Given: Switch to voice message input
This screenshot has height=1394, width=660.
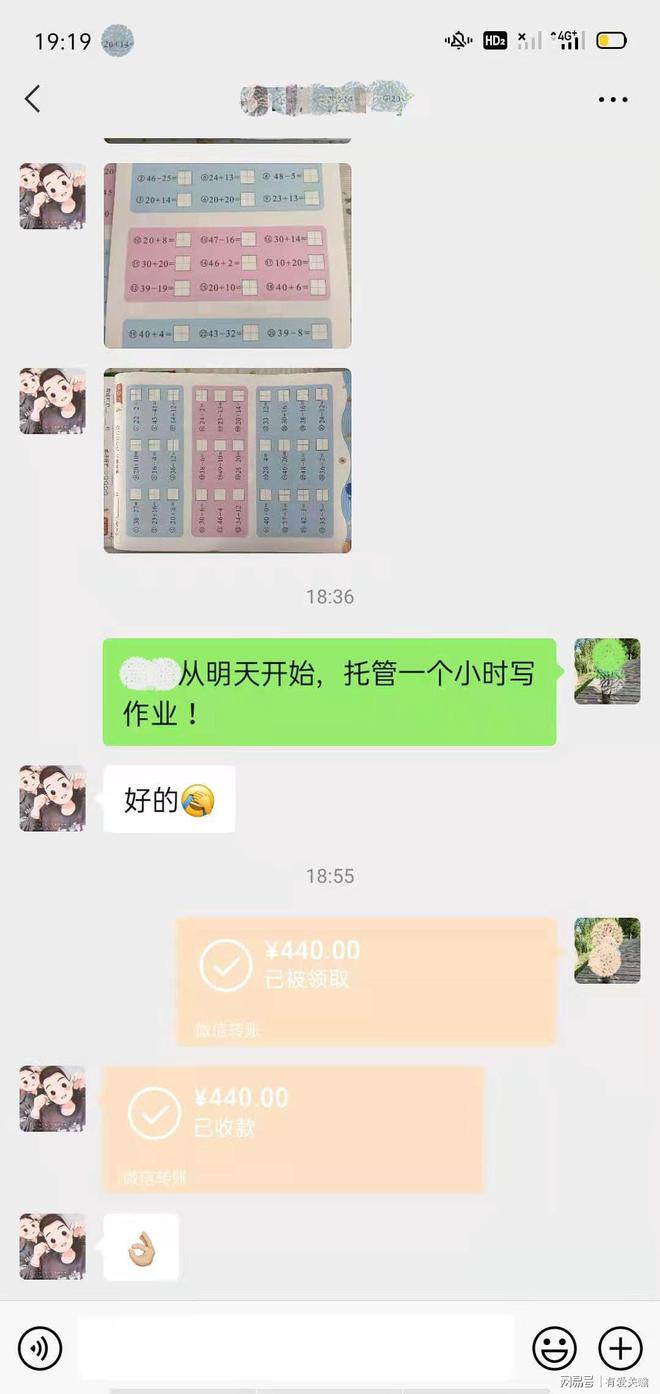Looking at the screenshot, I should point(40,1348).
